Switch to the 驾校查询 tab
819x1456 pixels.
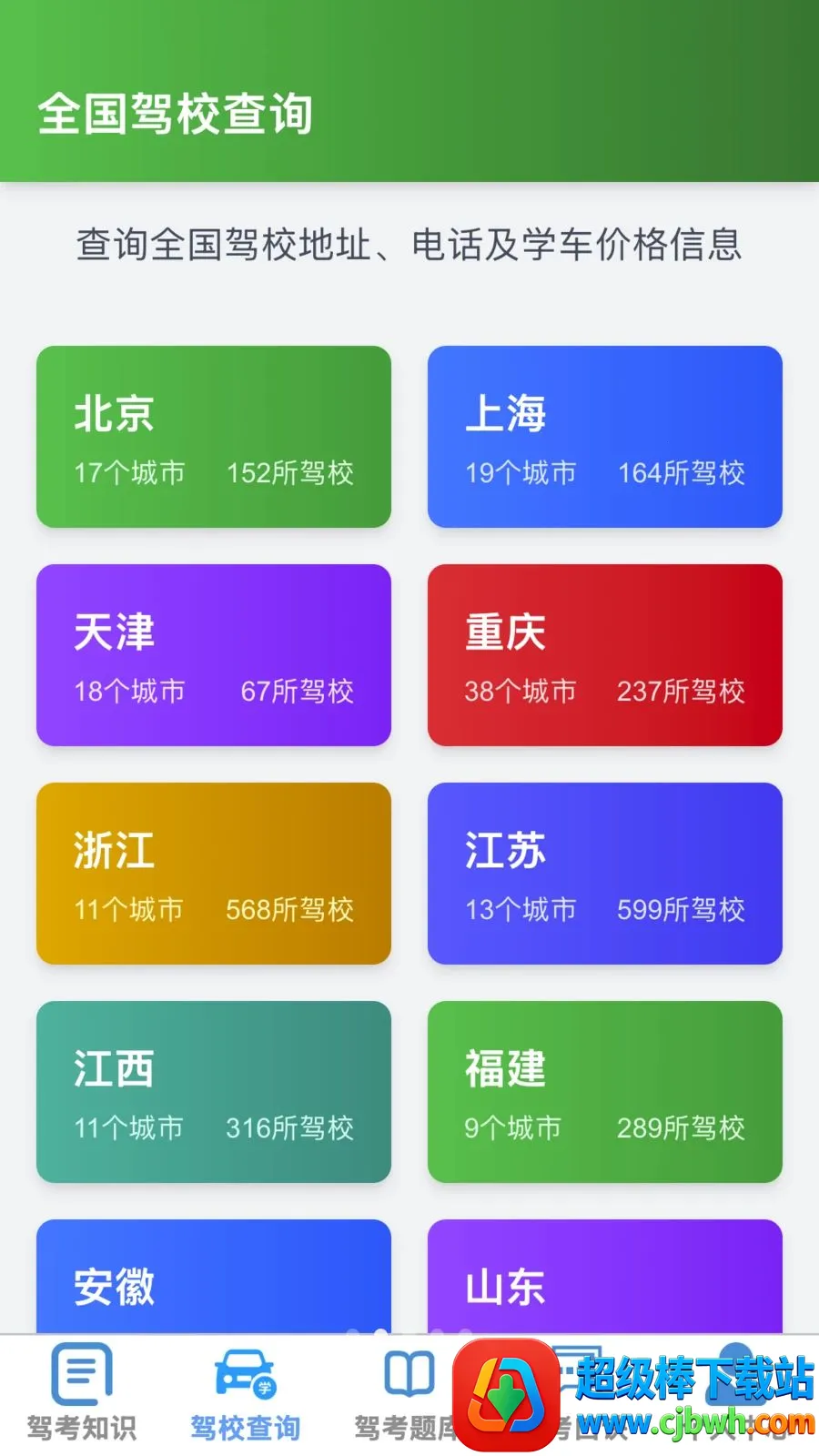(x=246, y=1392)
